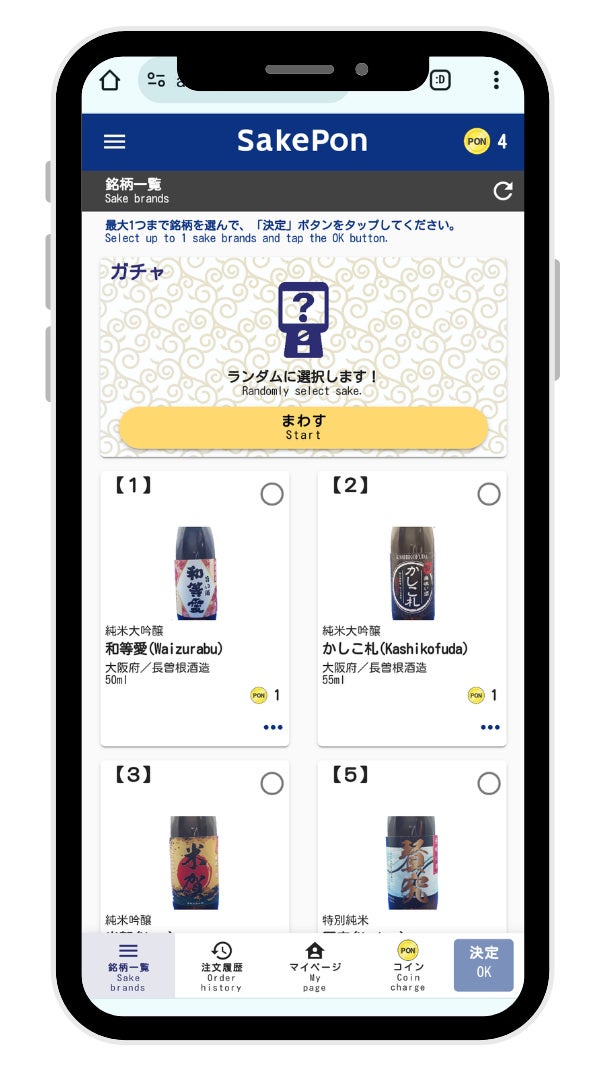
Task: Select the radio button on card 3
Action: [x=272, y=783]
